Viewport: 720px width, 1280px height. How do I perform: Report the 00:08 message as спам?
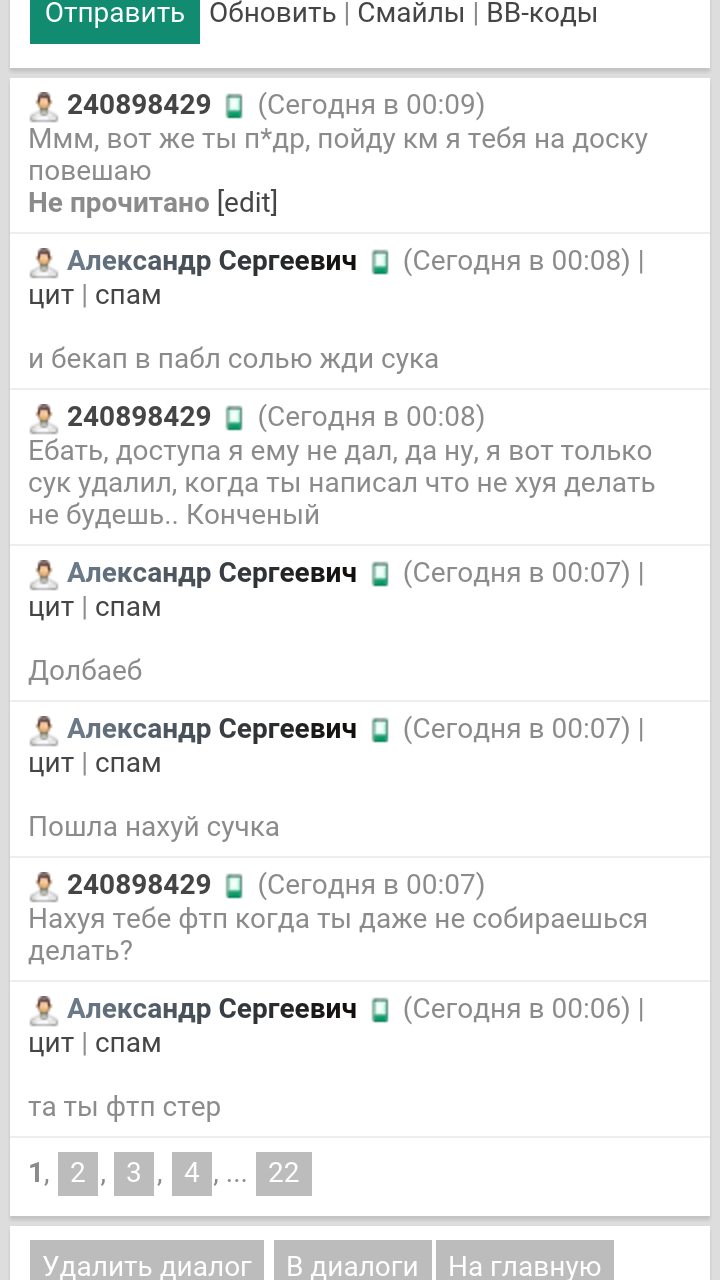(128, 295)
